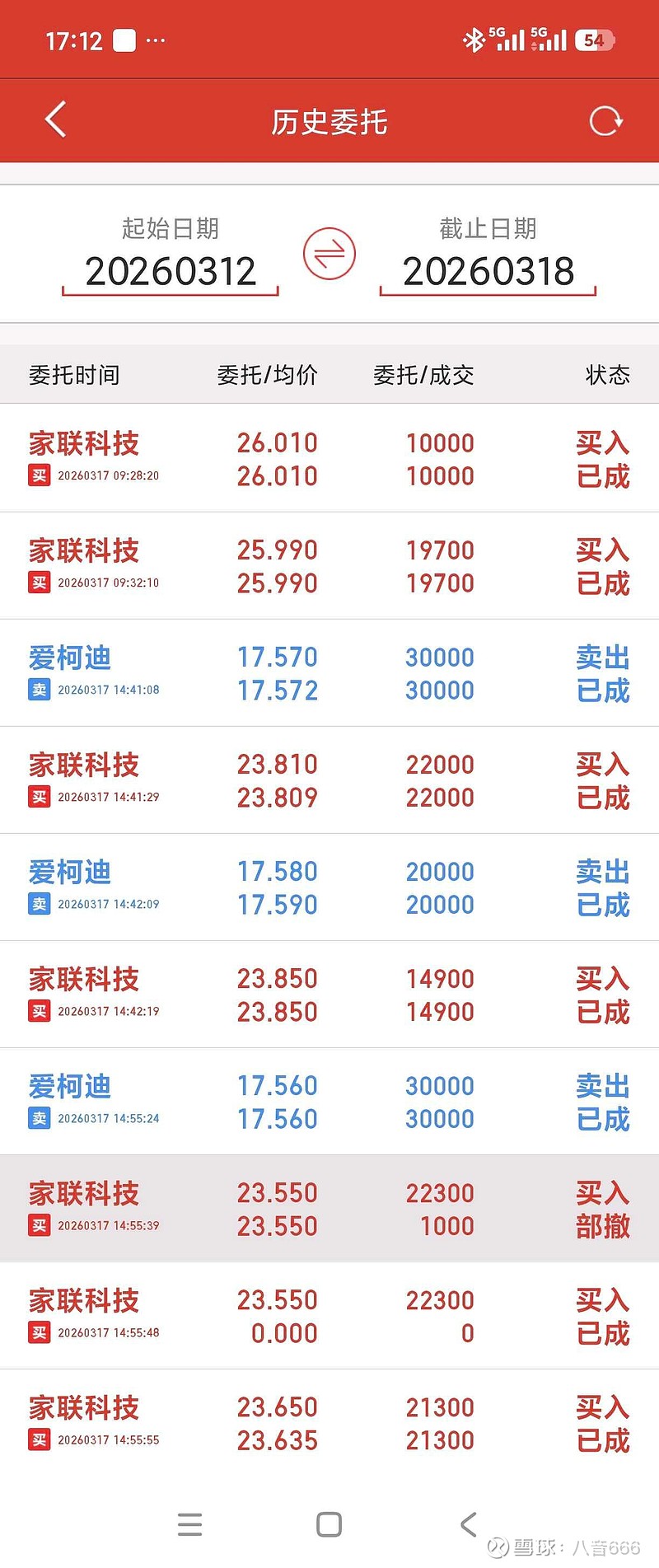The width and height of the screenshot is (659, 1568).
Task: Tap the swap icon between the two dates
Action: click(x=329, y=255)
